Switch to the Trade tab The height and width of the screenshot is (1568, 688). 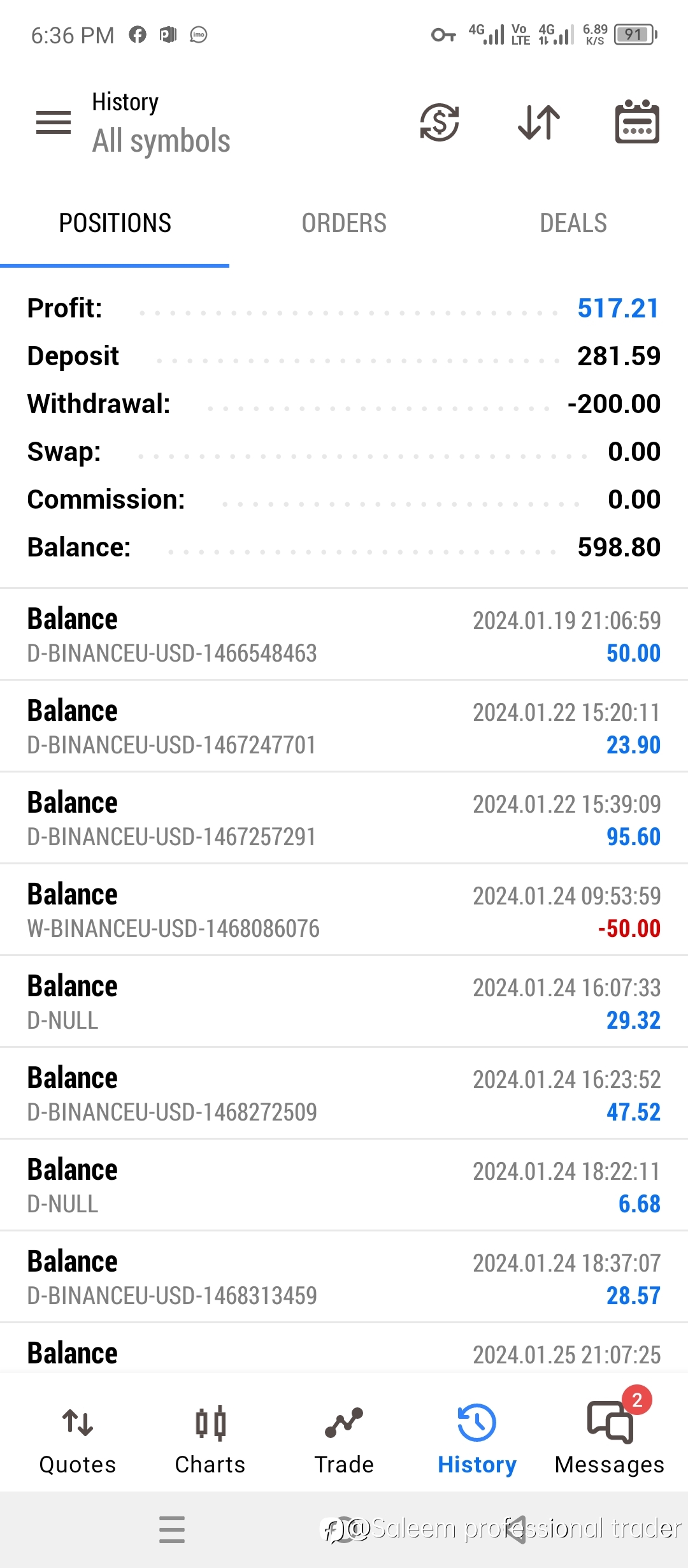344,1439
